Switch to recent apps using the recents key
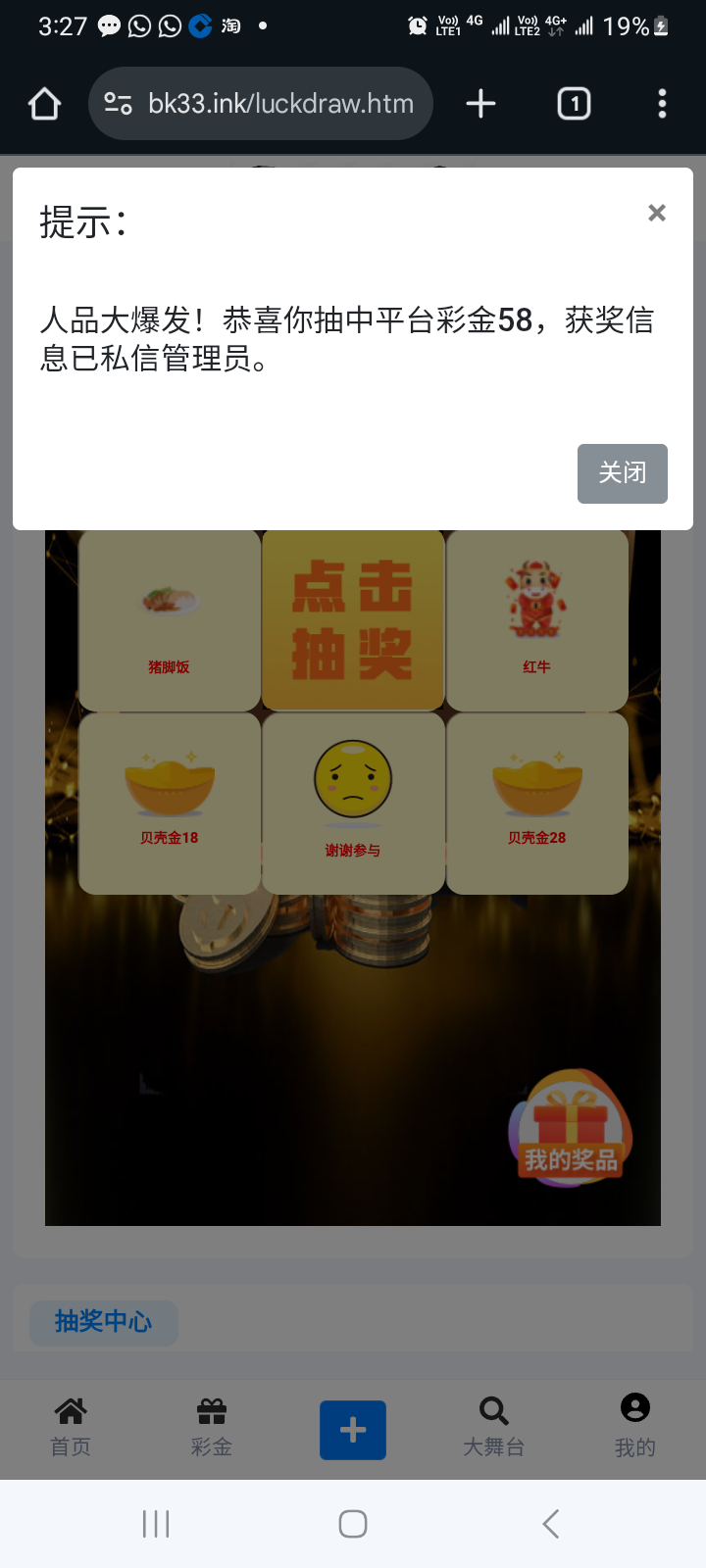This screenshot has height=1568, width=706. [155, 1523]
